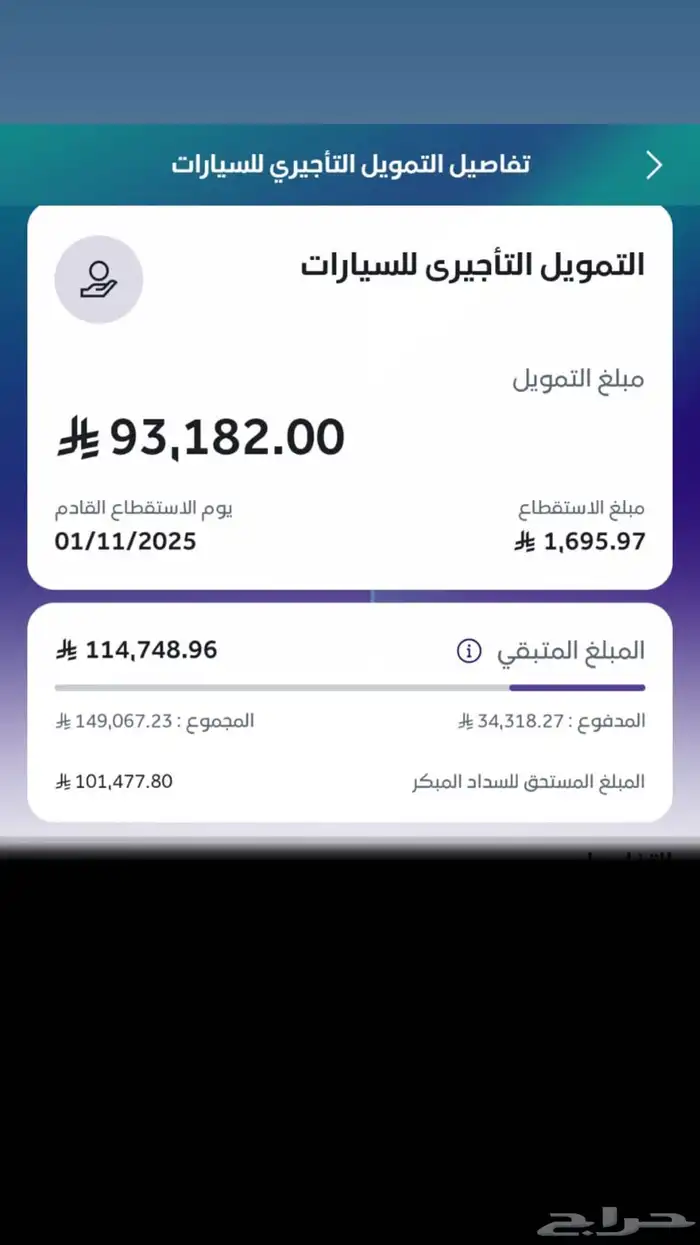Image resolution: width=700 pixels, height=1245 pixels.
Task: Open the info icon beside المبلغ المتبقي
Action: tap(469, 651)
